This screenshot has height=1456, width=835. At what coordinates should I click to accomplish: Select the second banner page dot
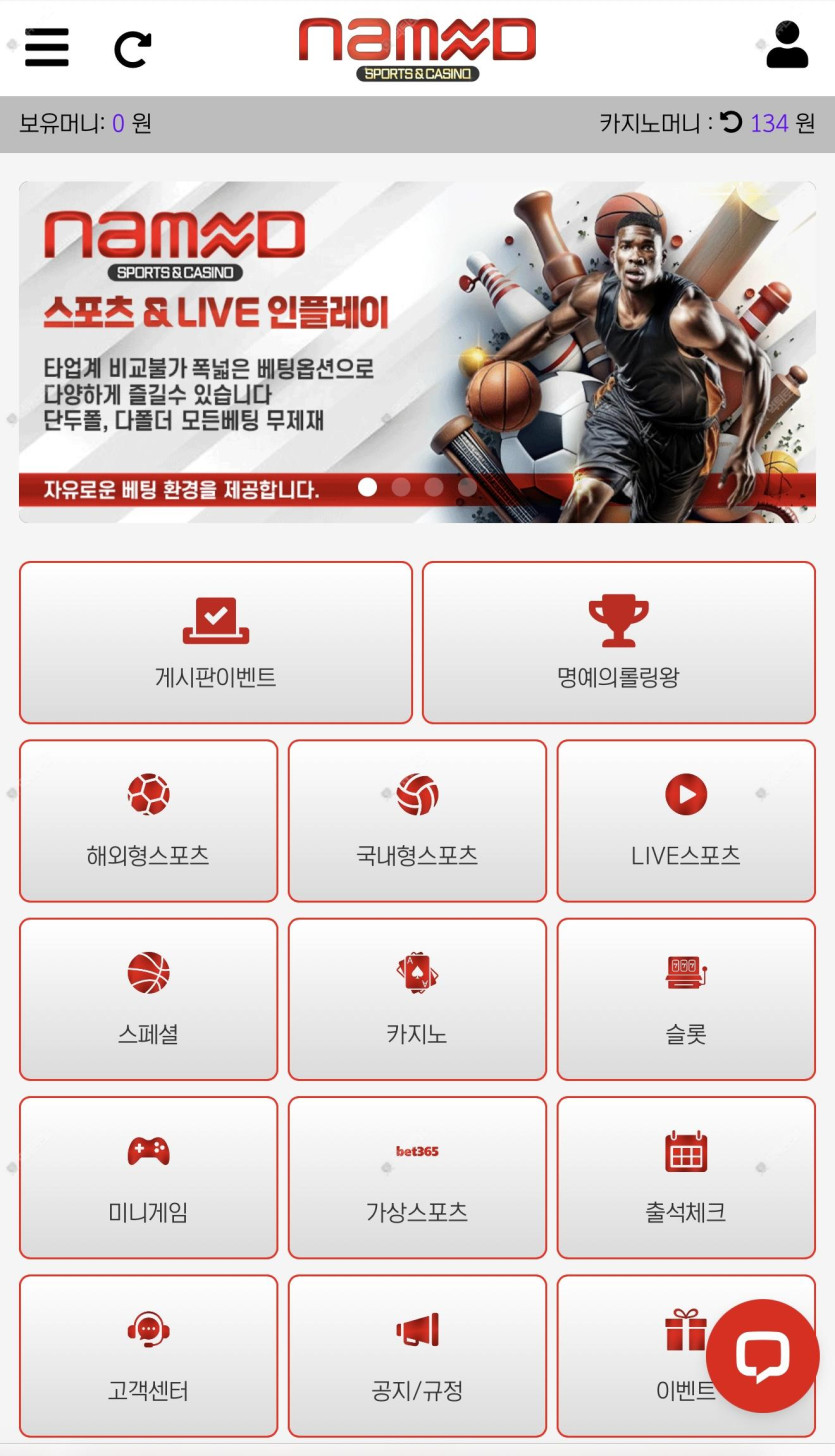tap(401, 487)
